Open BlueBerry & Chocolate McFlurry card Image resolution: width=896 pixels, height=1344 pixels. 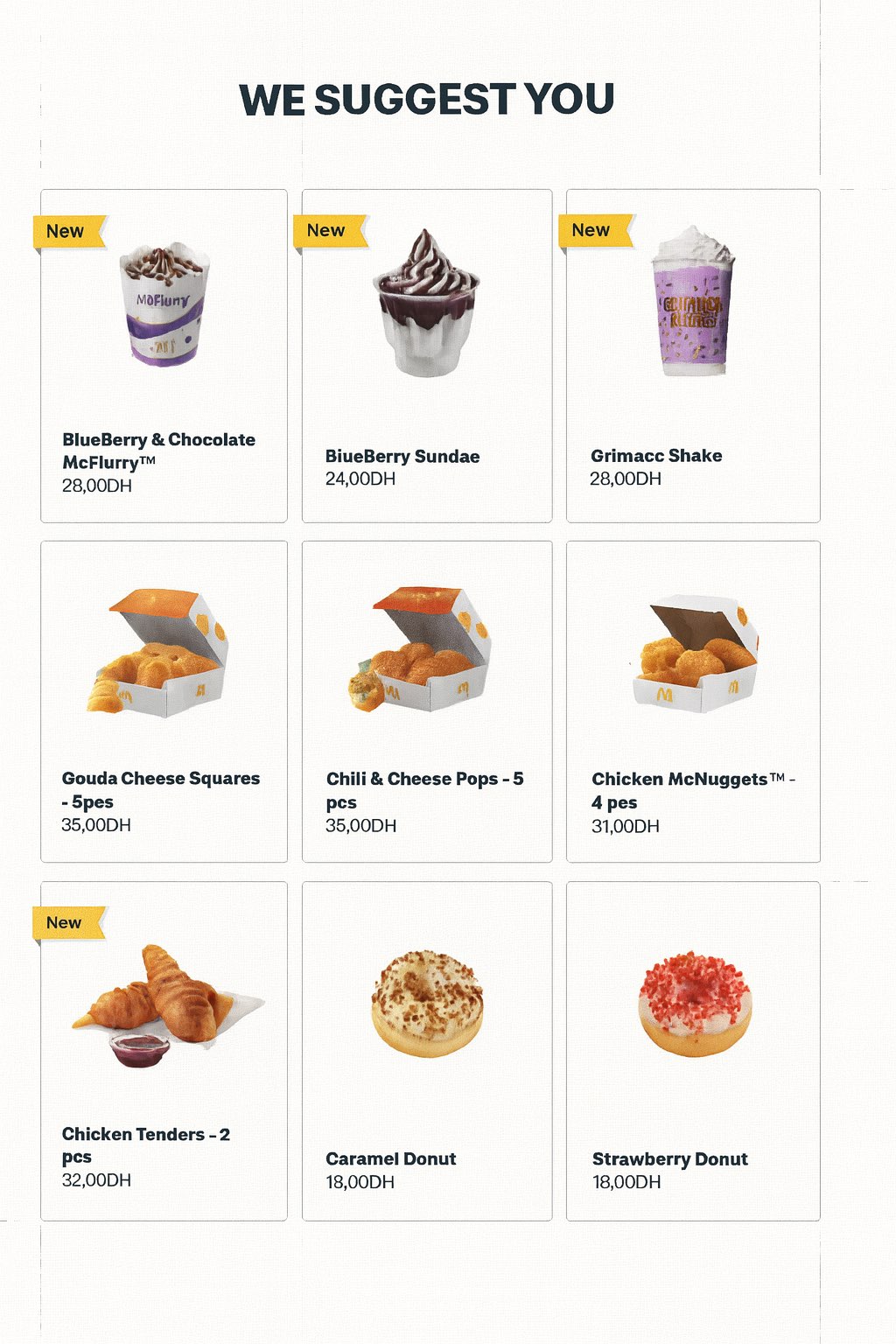click(164, 356)
